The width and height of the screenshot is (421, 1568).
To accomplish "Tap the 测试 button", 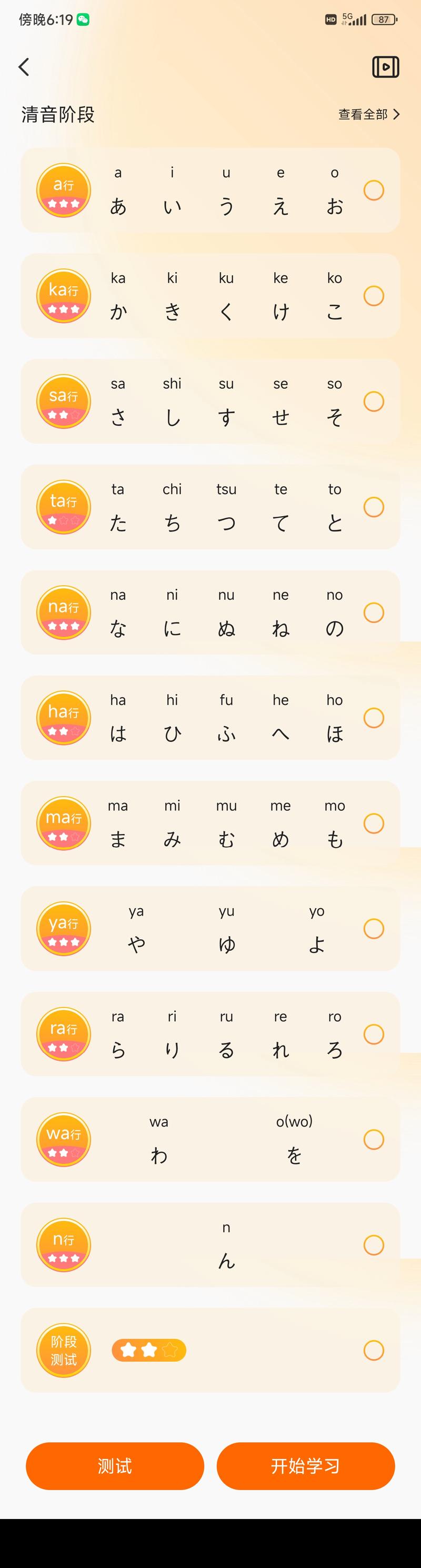I will 115,1466.
